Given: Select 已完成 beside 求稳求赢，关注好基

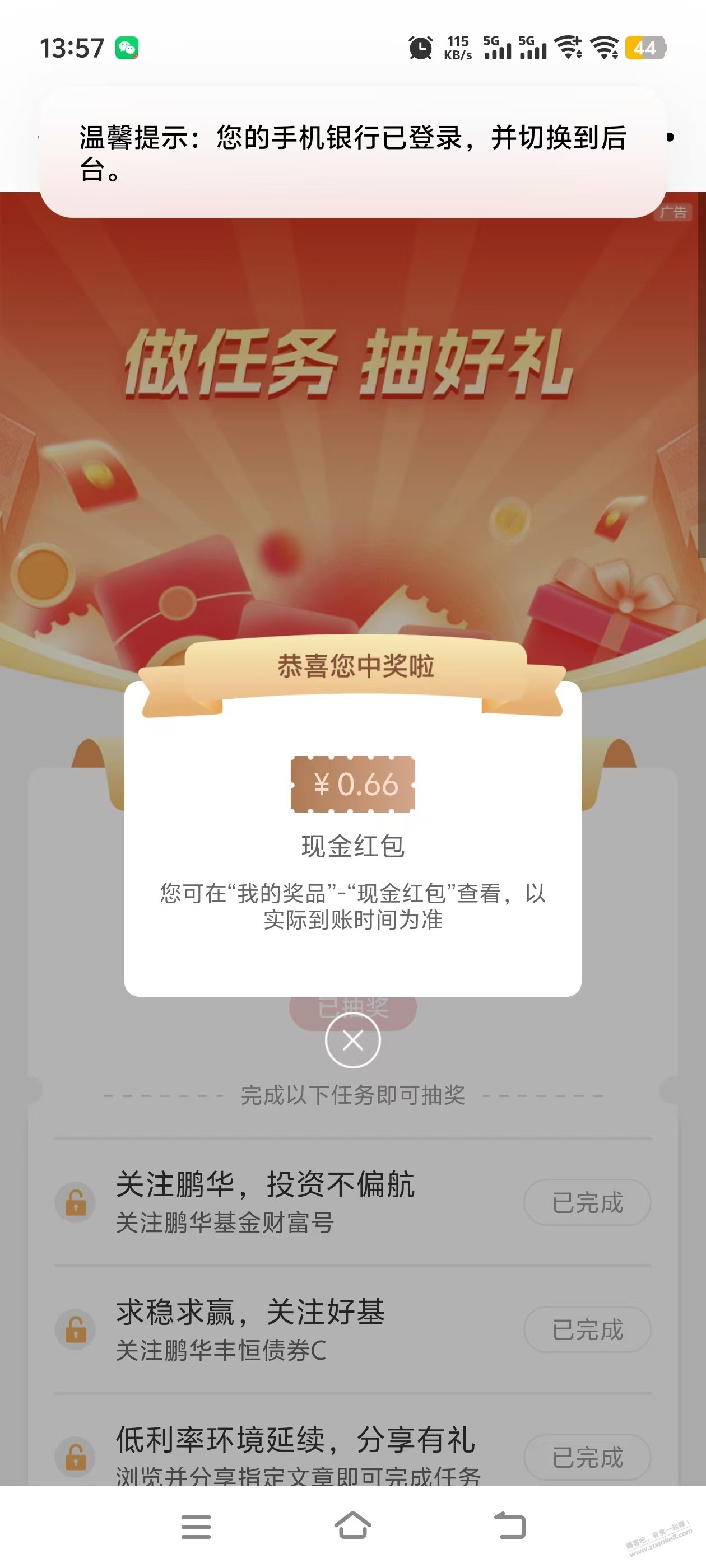Looking at the screenshot, I should 587,1329.
